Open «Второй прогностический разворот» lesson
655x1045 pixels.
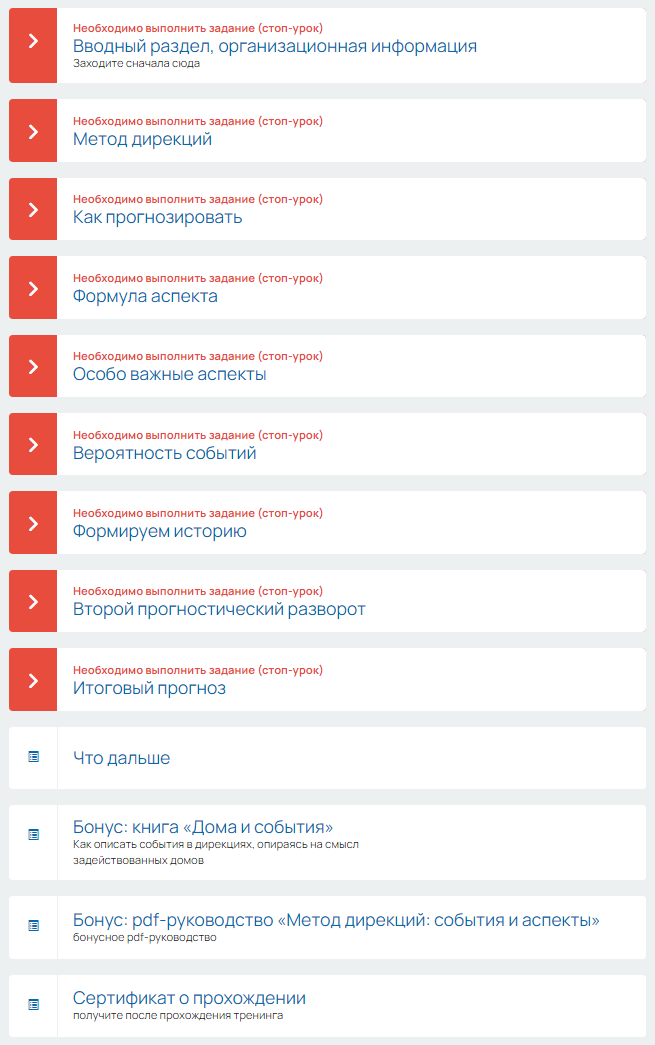pyautogui.click(x=219, y=609)
